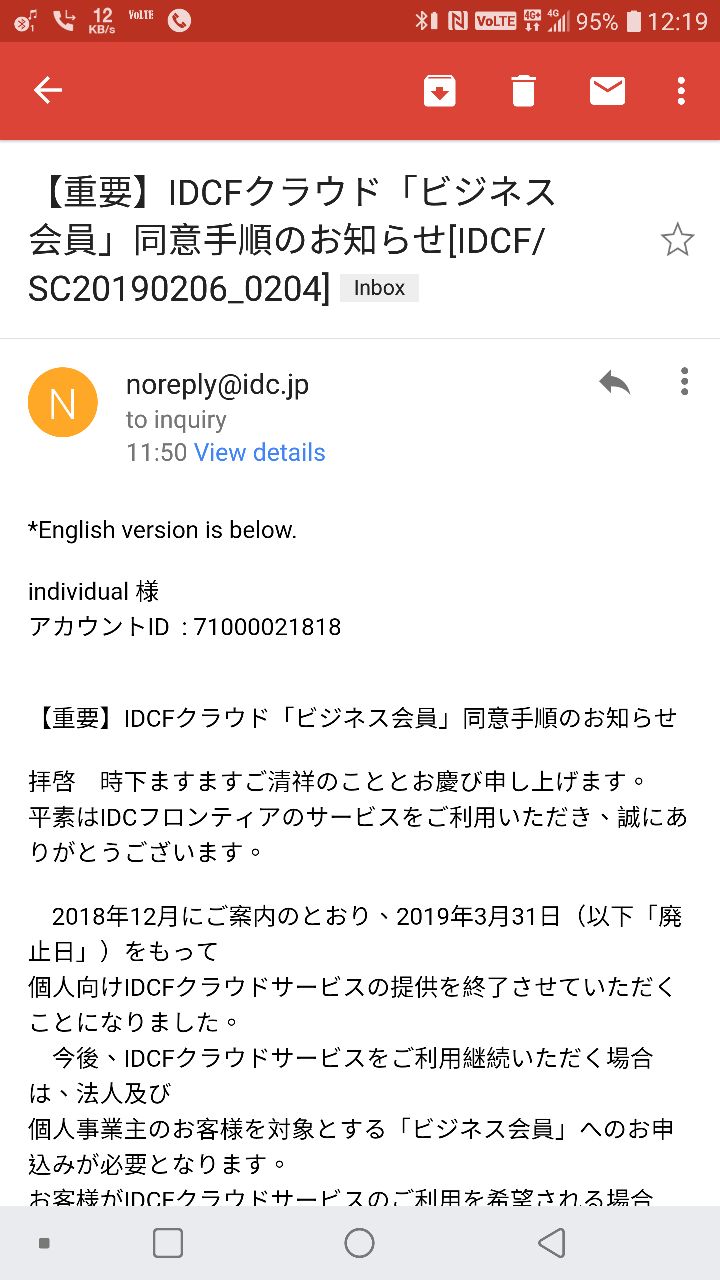Tap the Inbox label chip
The image size is (720, 1280).
click(x=379, y=288)
